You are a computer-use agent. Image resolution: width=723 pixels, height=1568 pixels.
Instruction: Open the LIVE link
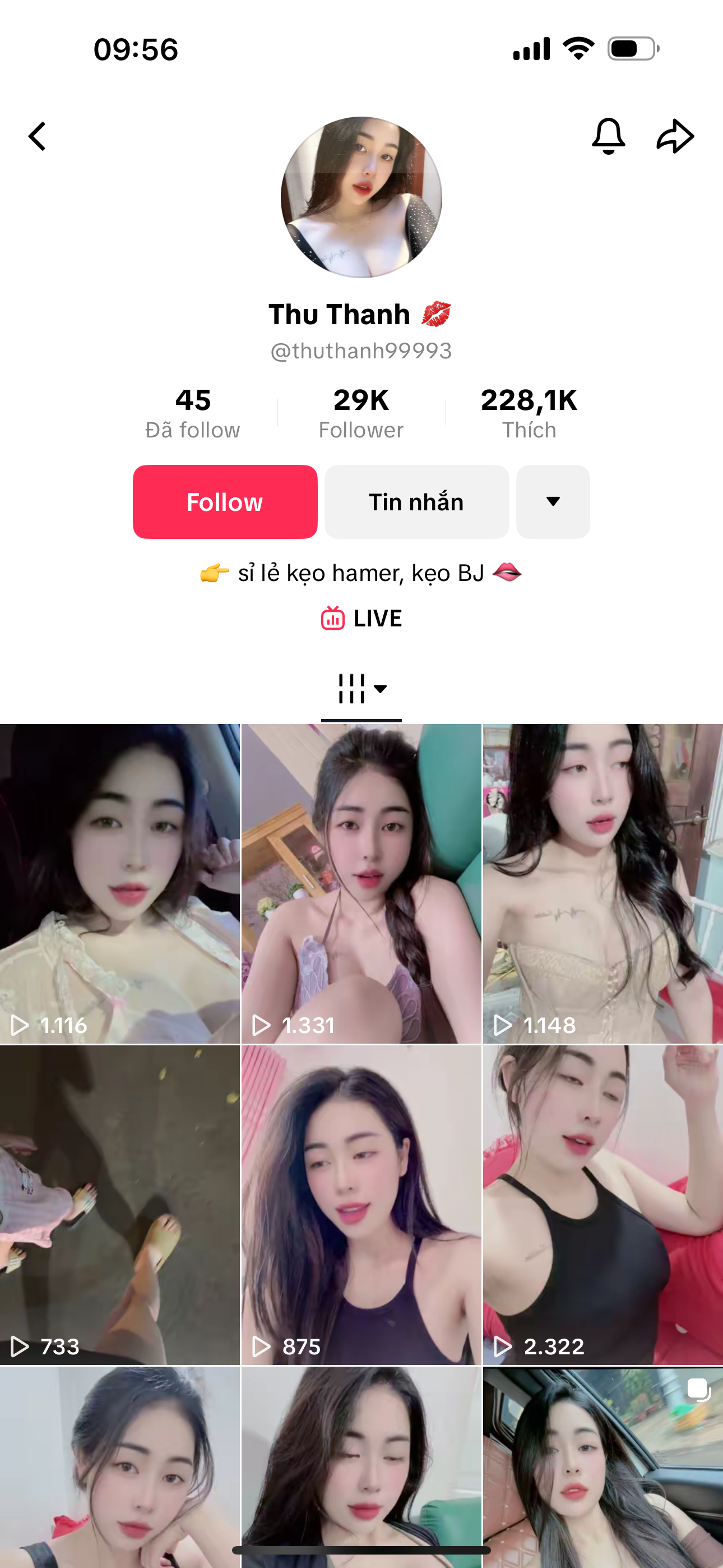tap(361, 619)
